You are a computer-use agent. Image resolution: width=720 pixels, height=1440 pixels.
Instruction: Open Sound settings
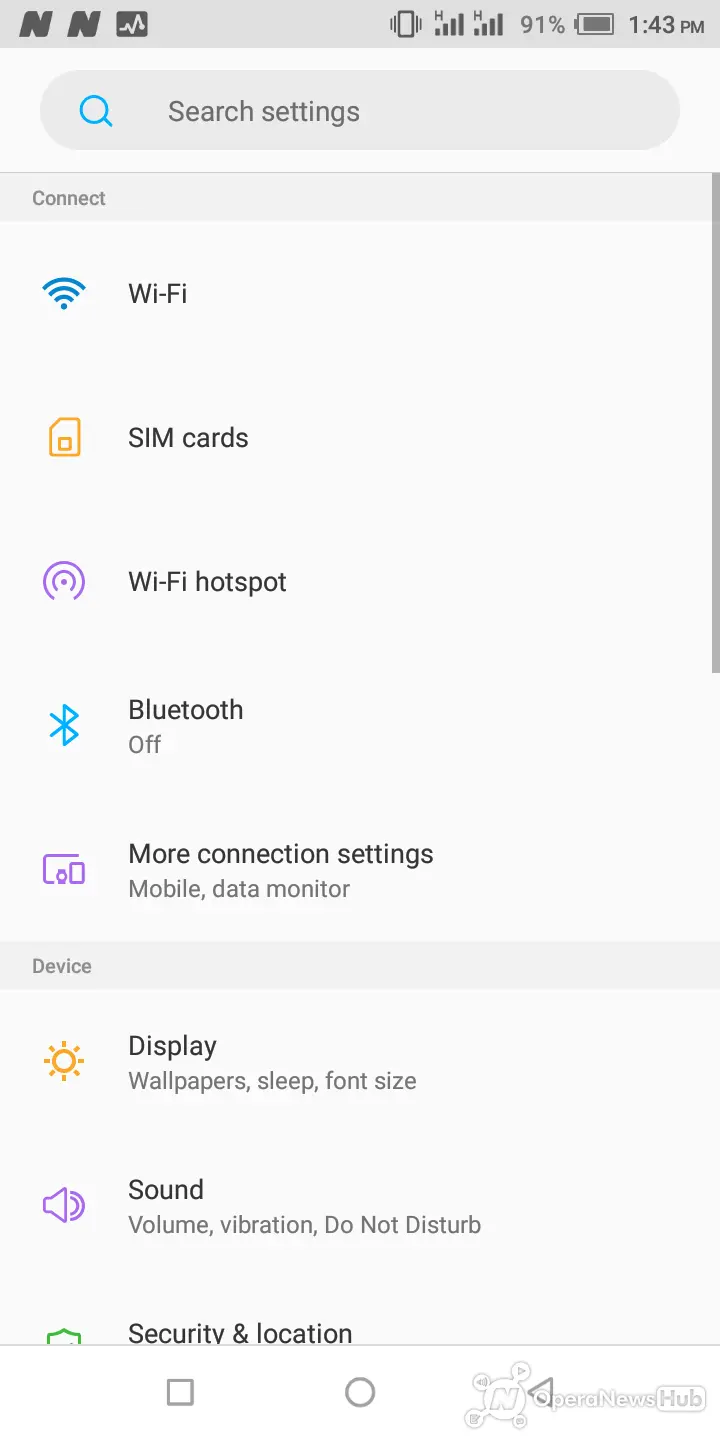point(360,1206)
